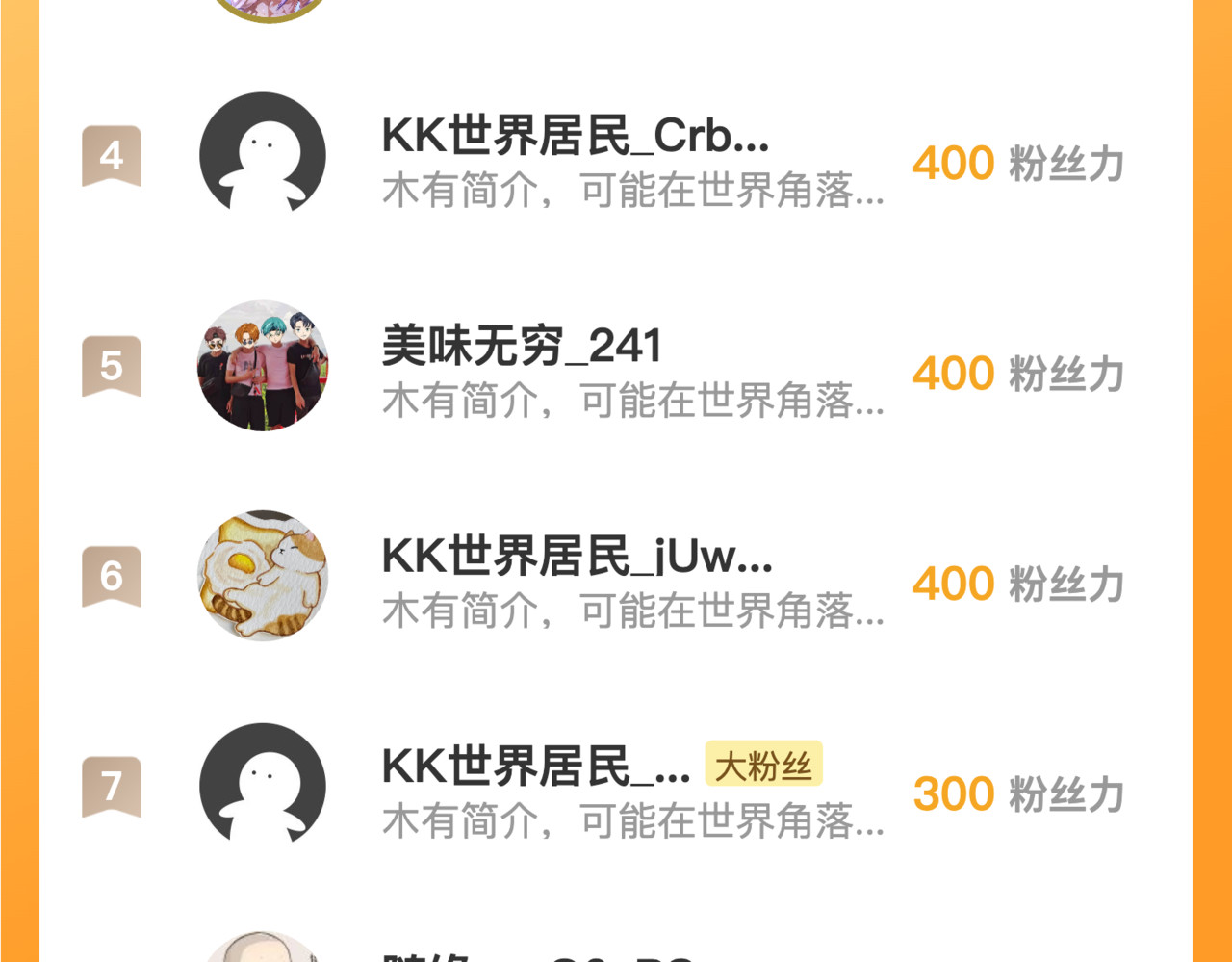
Task: Open the rank 7 user tagged 大粉丝
Action: tap(535, 767)
